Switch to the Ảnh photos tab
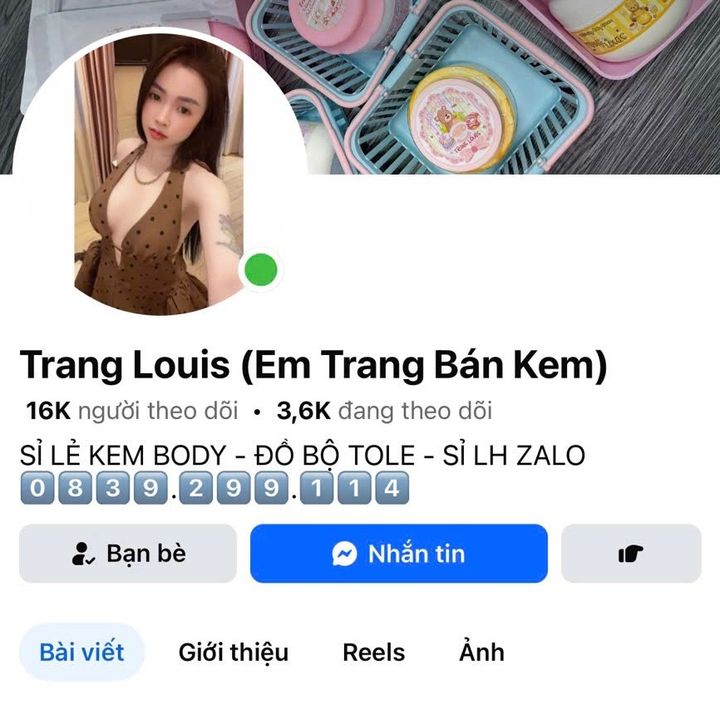This screenshot has width=720, height=720. pos(481,652)
